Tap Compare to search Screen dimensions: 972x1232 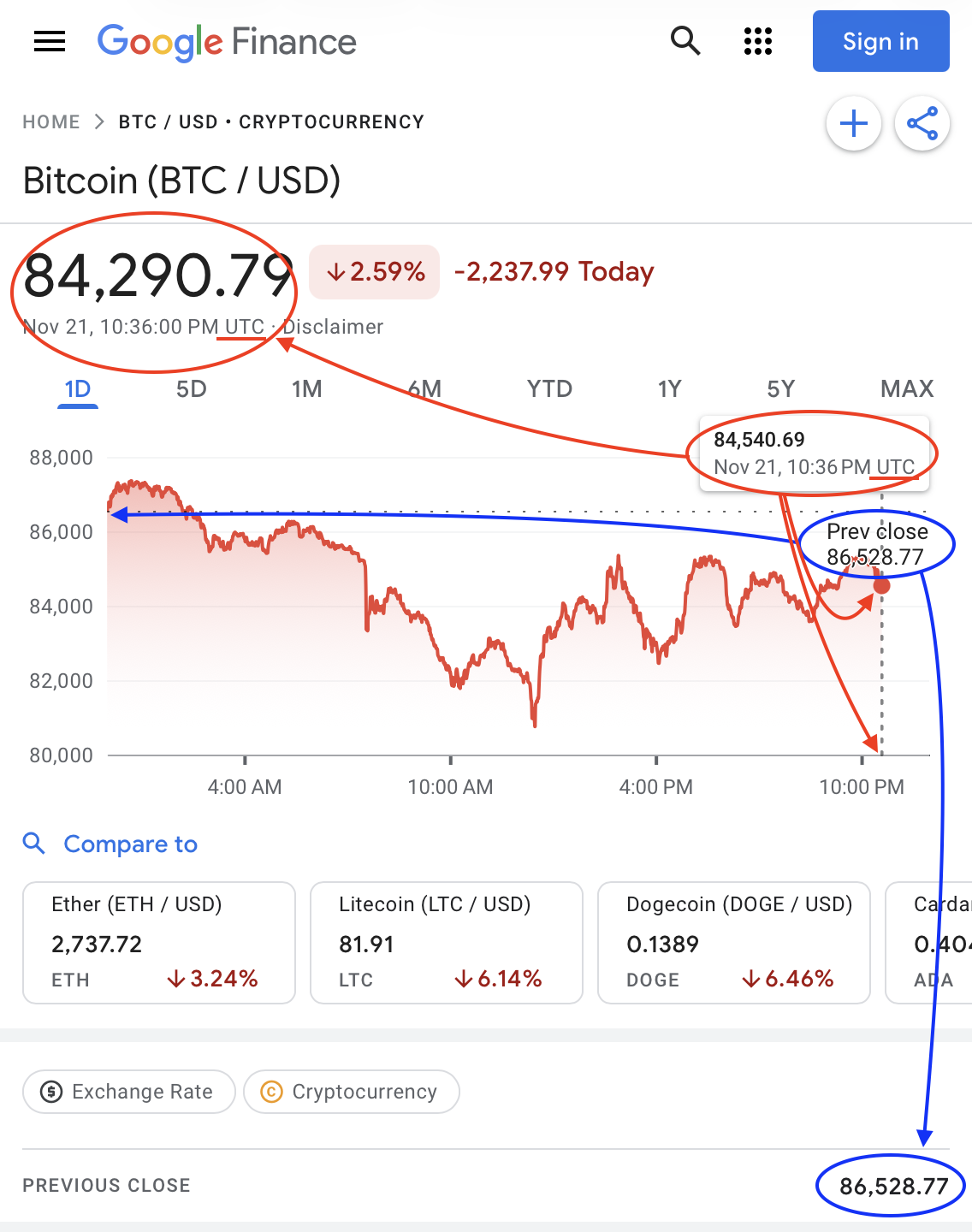(130, 844)
